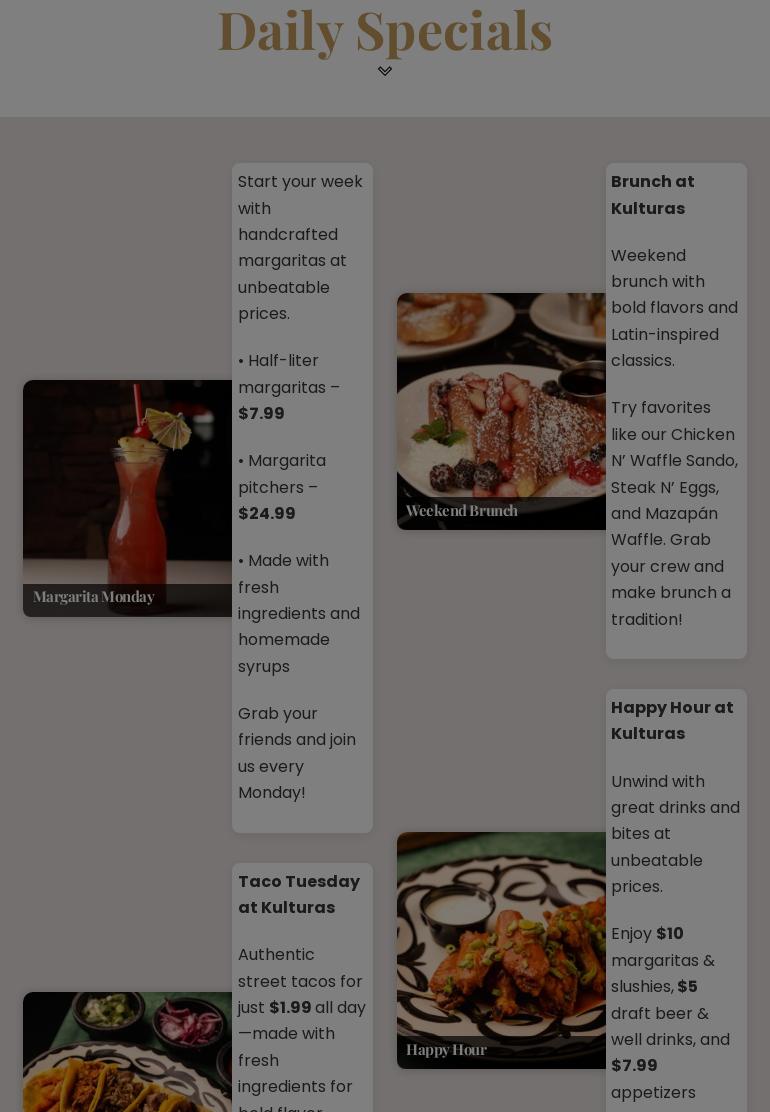Viewport: 770px width, 1112px height.
Task: Click the $7.99 half-liter margarita price
Action: [261, 413]
